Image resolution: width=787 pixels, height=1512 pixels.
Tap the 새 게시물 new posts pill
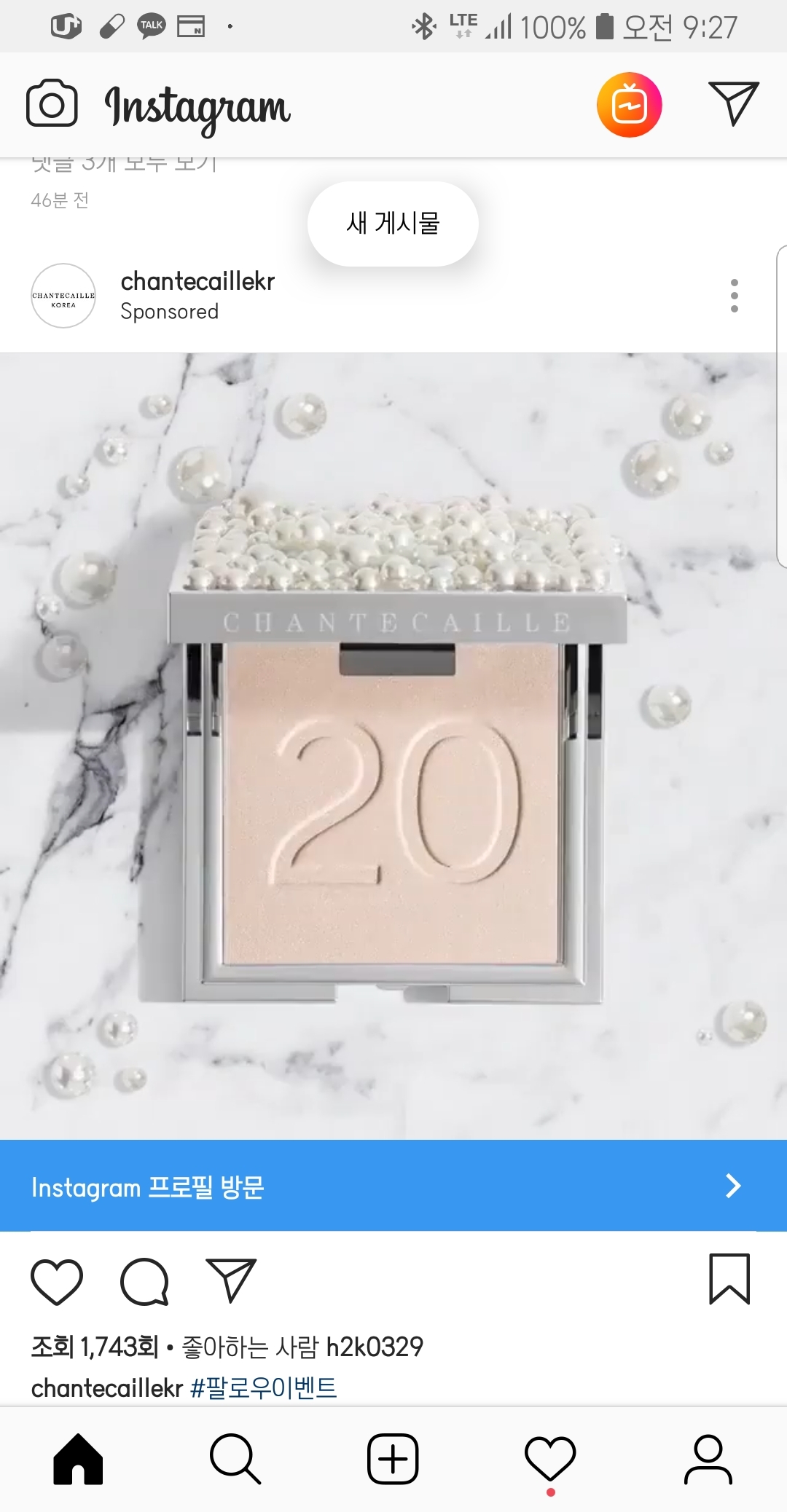point(393,224)
